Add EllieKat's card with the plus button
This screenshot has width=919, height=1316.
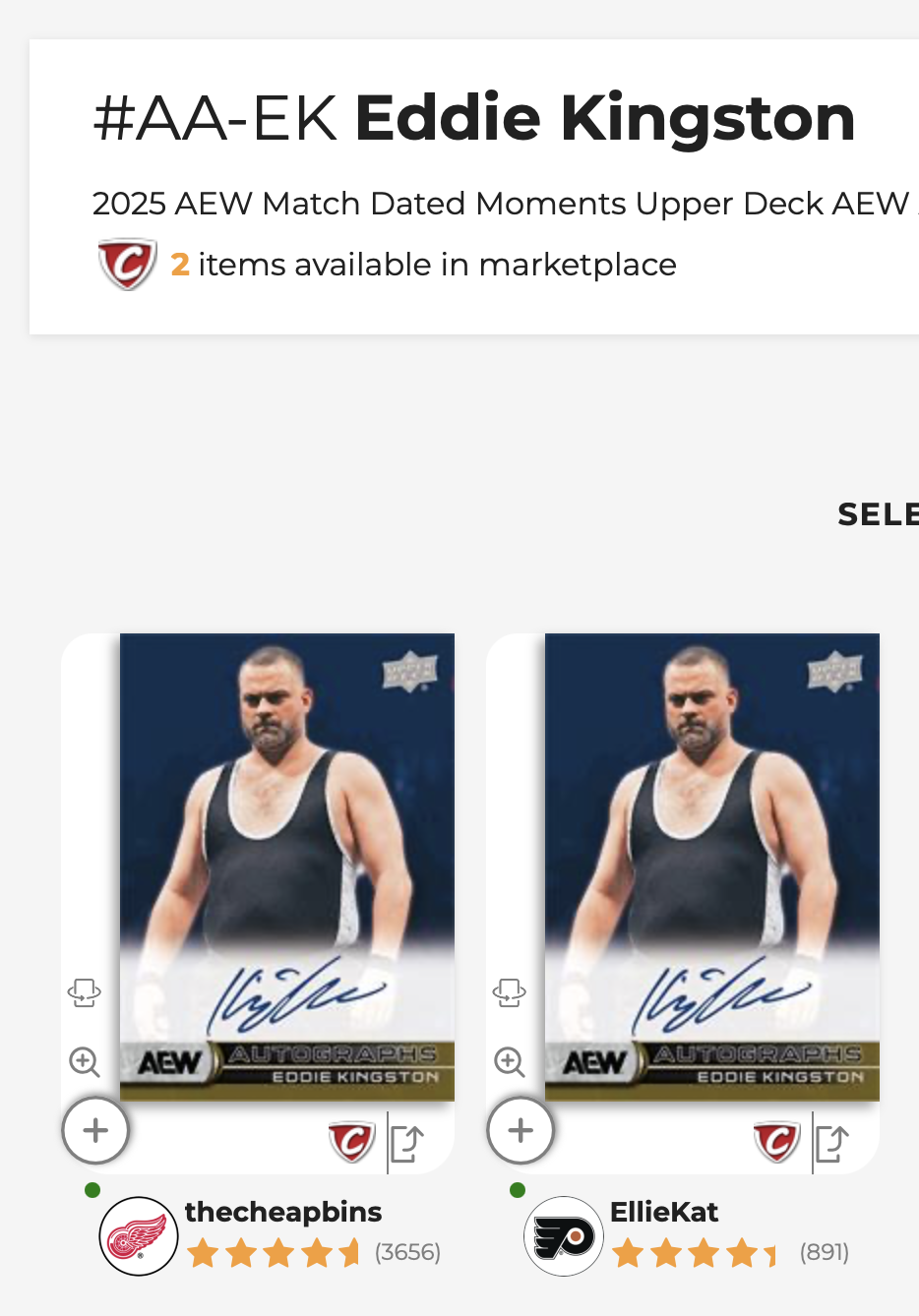pyautogui.click(x=521, y=1131)
